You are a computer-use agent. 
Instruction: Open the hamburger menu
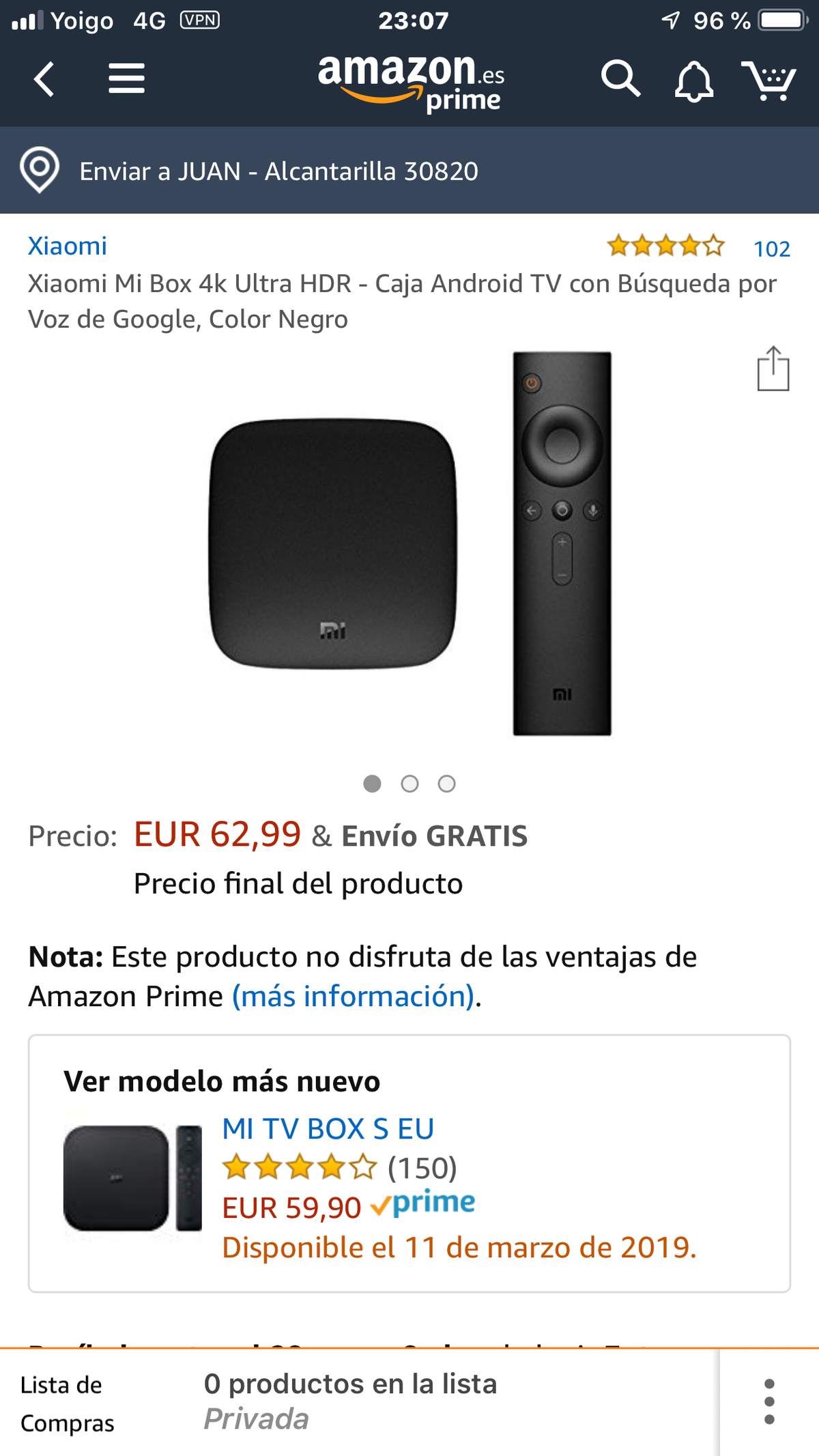coord(126,78)
